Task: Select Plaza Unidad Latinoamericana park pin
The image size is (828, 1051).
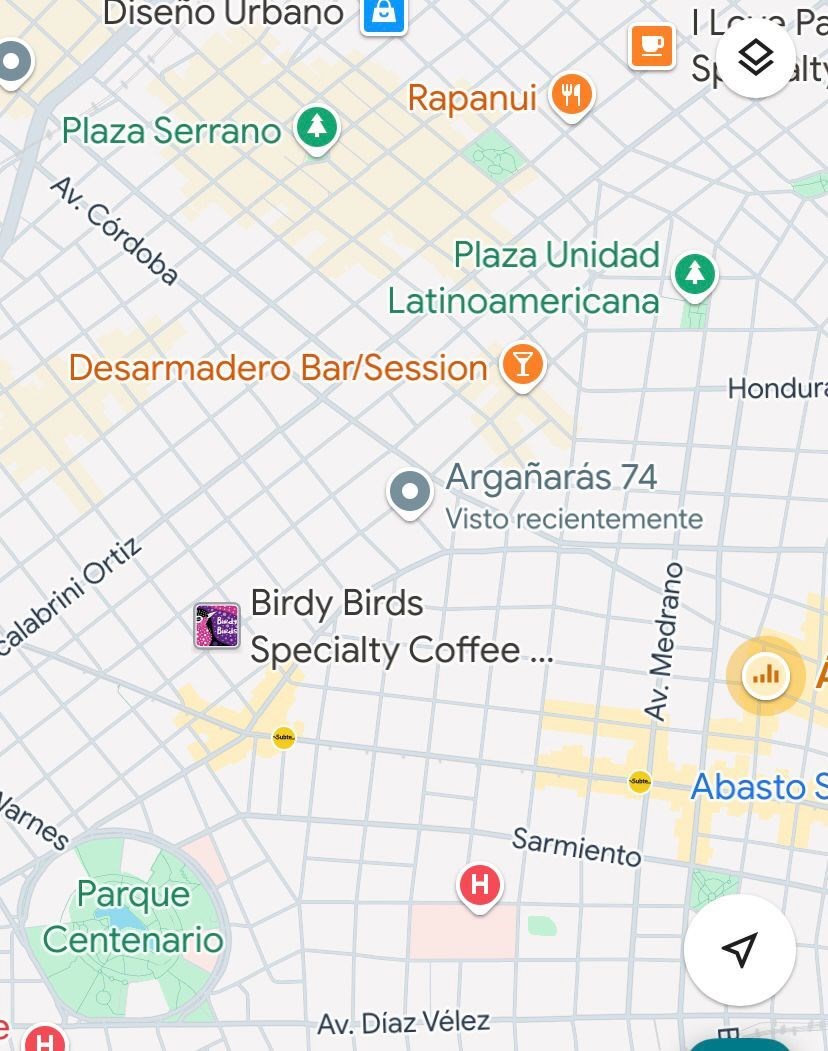Action: (695, 272)
